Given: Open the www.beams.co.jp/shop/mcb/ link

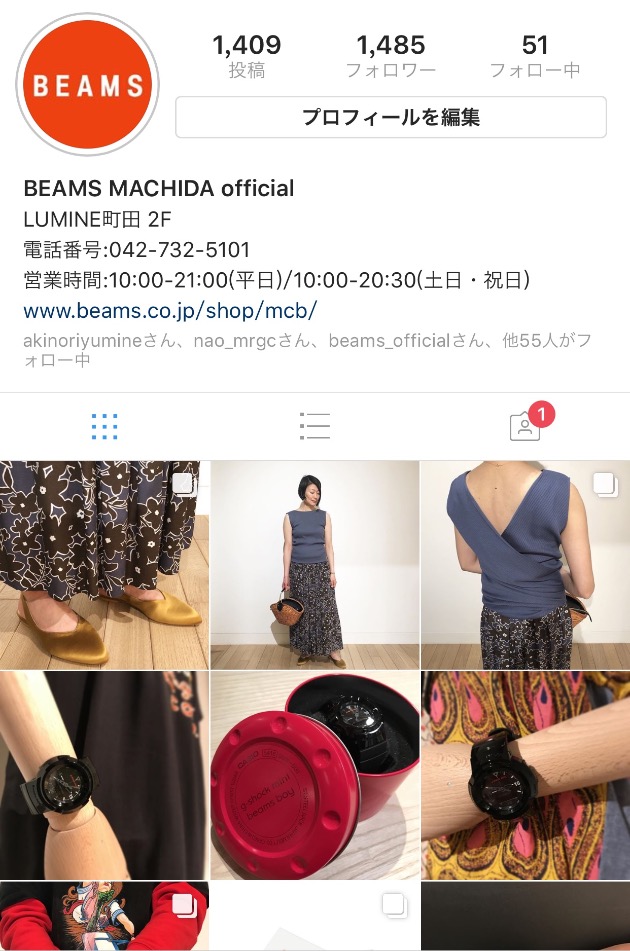Looking at the screenshot, I should (170, 310).
